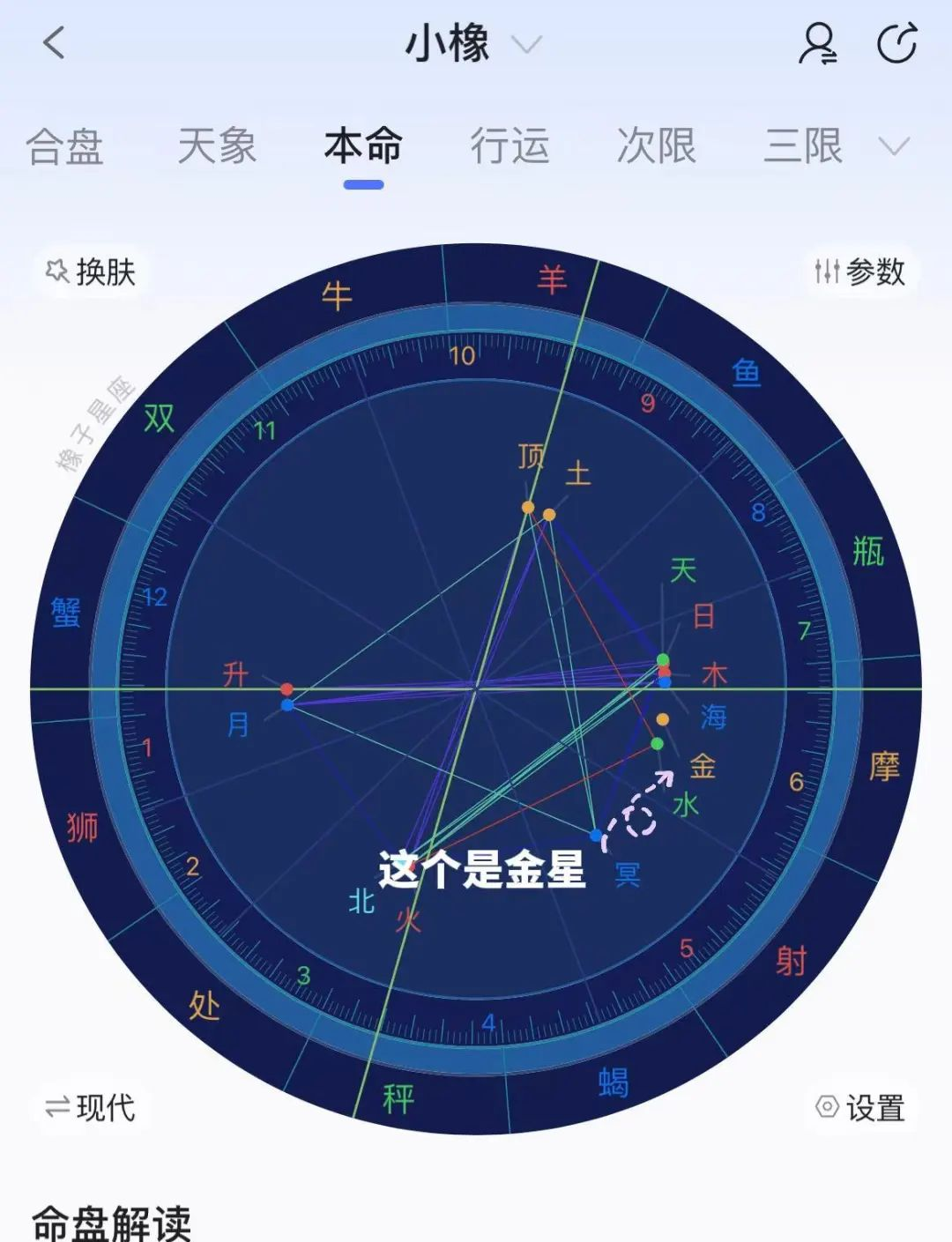Viewport: 952px width, 1242px height.
Task: Select the 本命 tab
Action: point(363,145)
